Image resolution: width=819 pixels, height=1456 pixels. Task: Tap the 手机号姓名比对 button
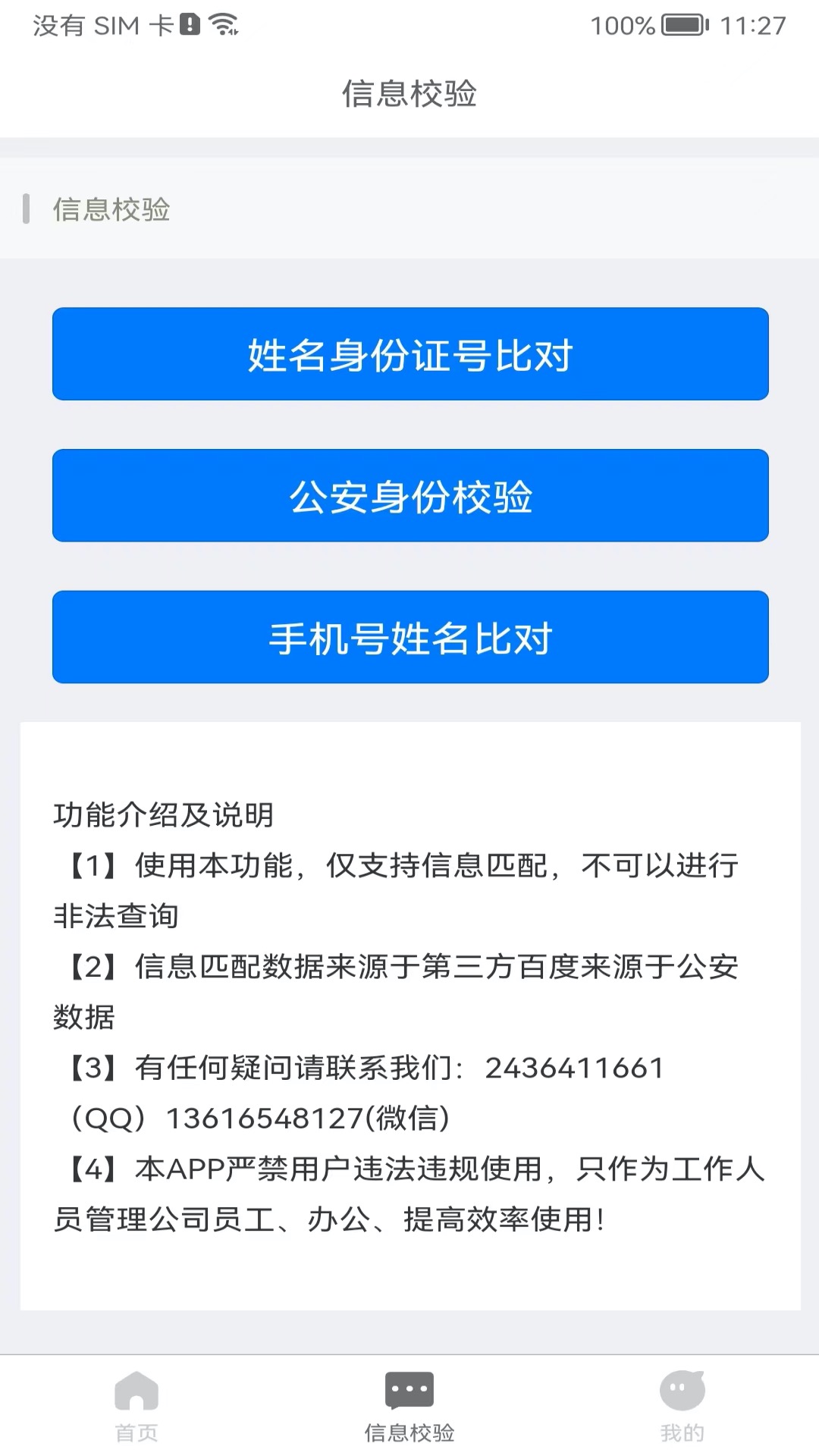click(409, 637)
